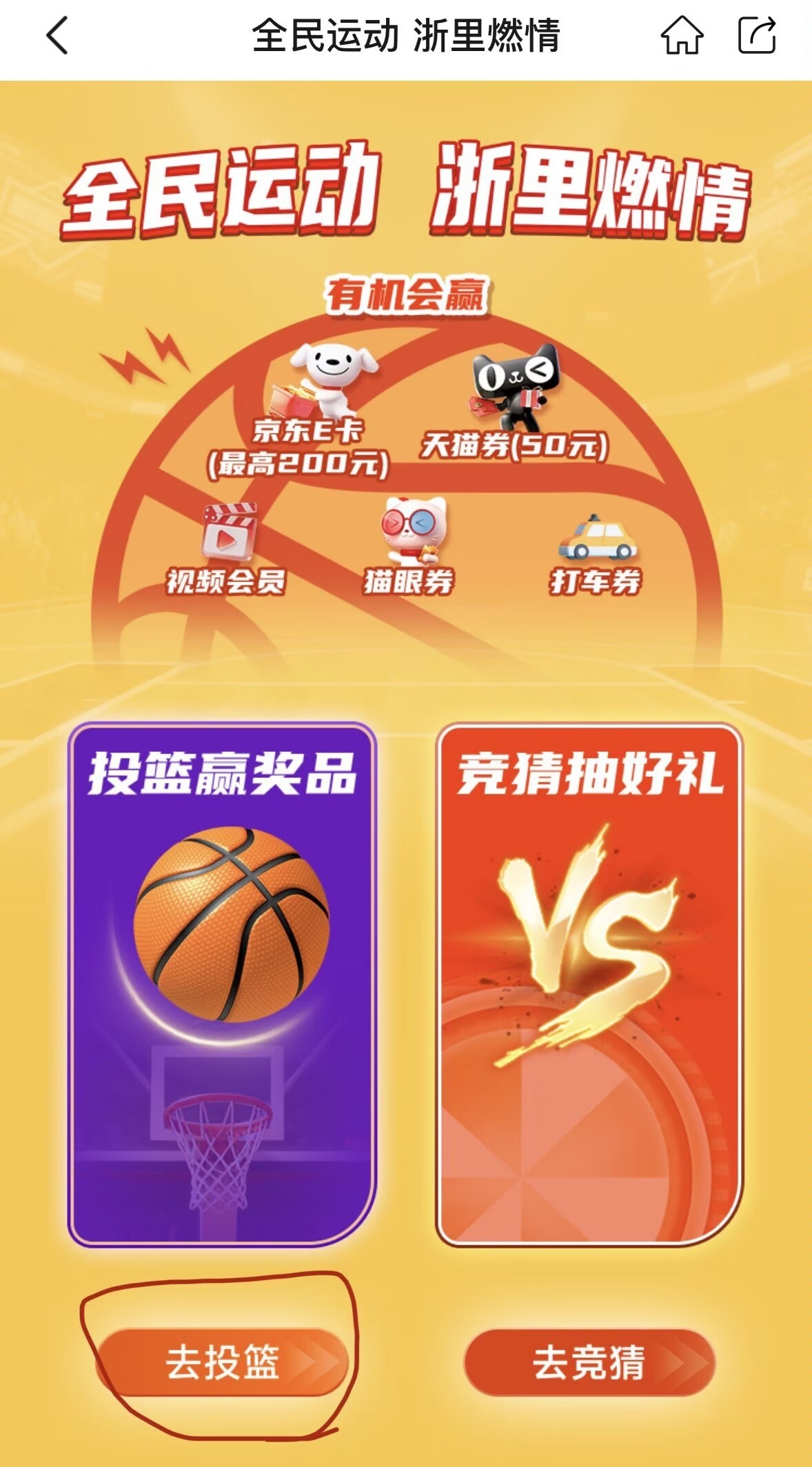This screenshot has width=812, height=1467.
Task: Tap the 去竞猜 button
Action: [x=589, y=1362]
